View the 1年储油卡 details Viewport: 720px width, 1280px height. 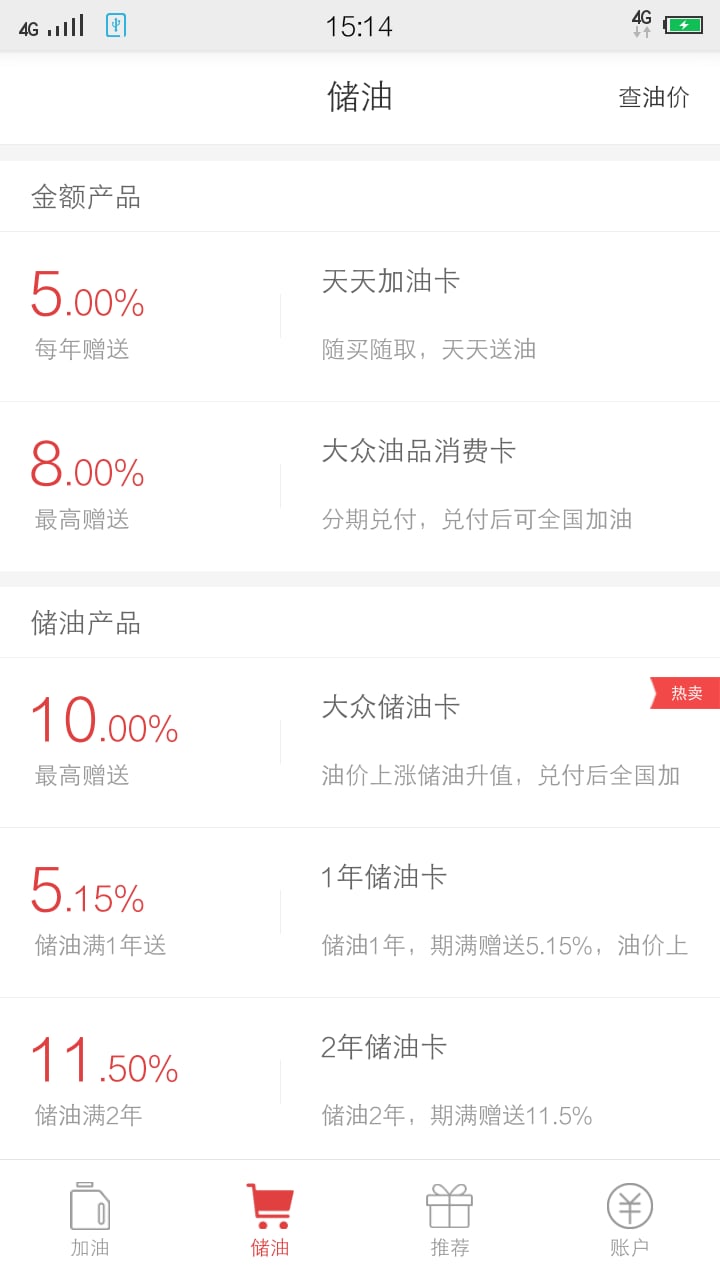(x=360, y=913)
